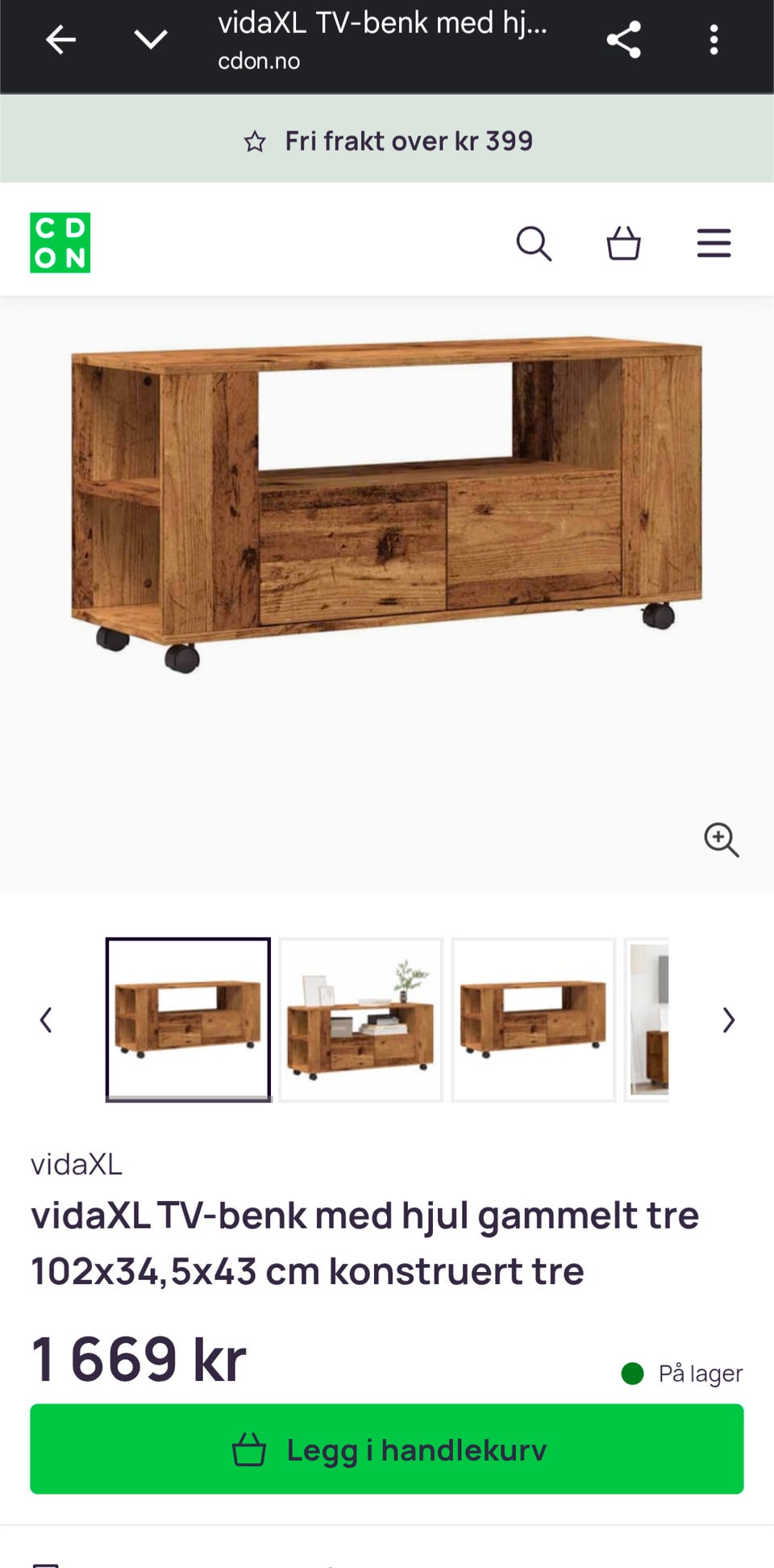Show previous thumbnails in gallery
The height and width of the screenshot is (1568, 774).
click(x=46, y=1020)
